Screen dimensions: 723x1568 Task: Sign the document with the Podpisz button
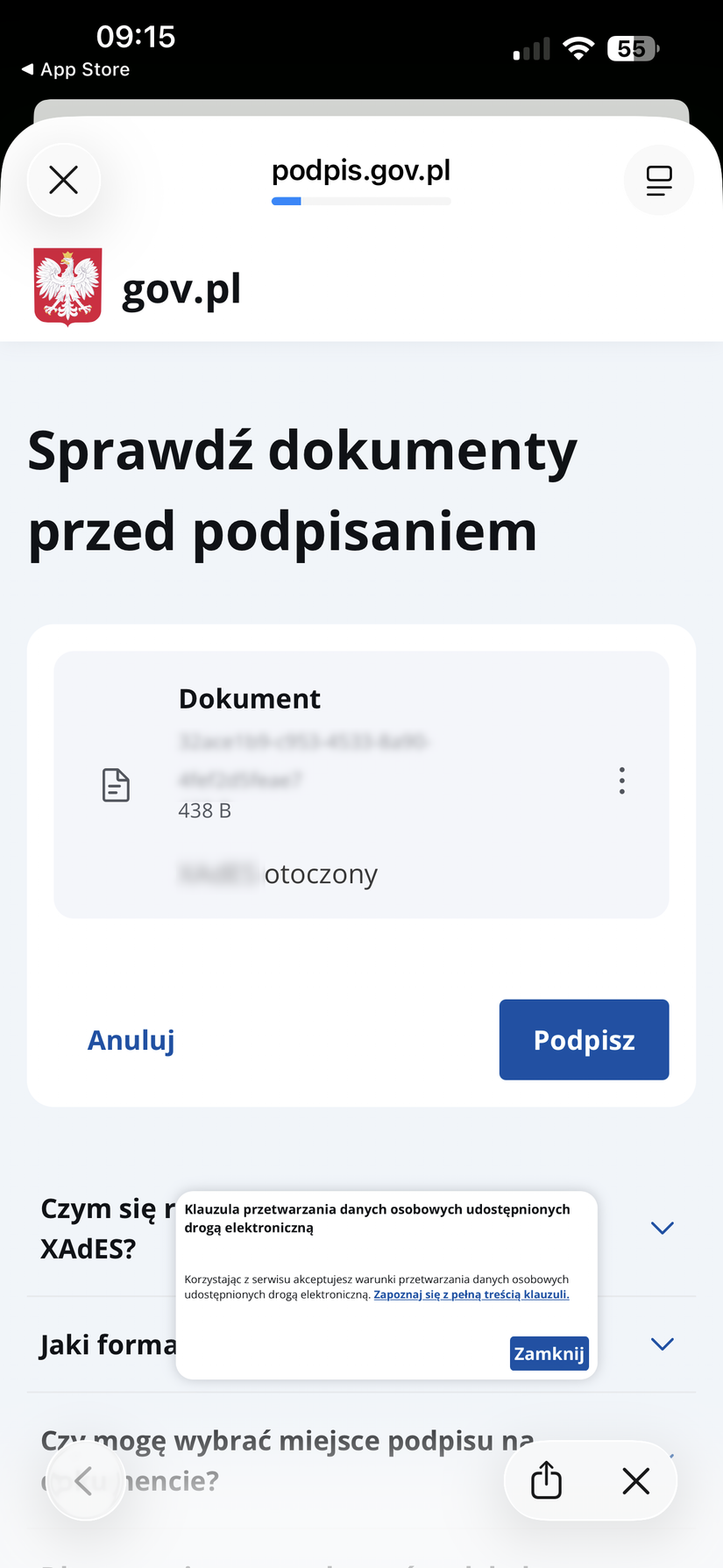584,1039
